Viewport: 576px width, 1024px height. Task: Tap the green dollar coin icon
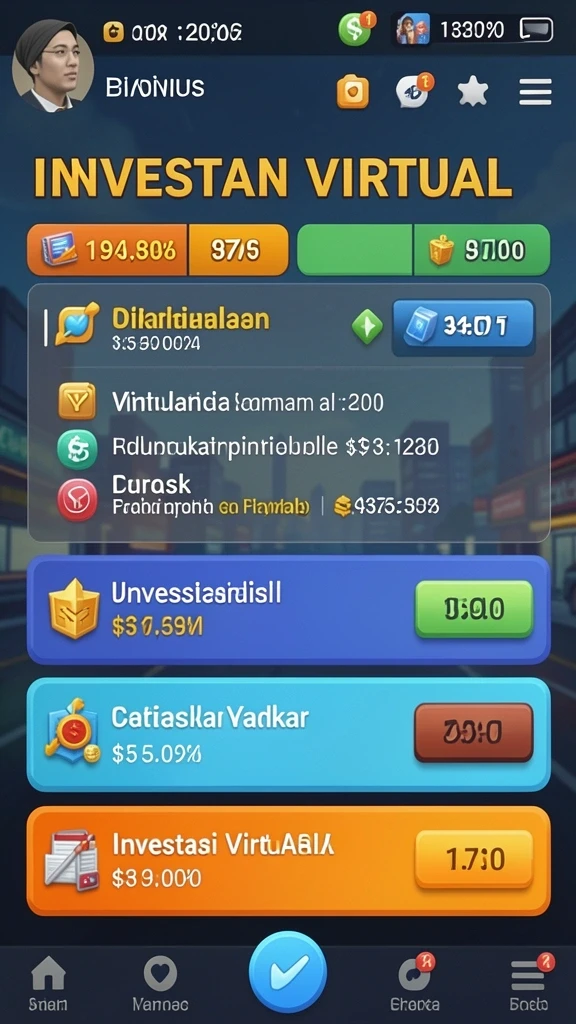(355, 30)
